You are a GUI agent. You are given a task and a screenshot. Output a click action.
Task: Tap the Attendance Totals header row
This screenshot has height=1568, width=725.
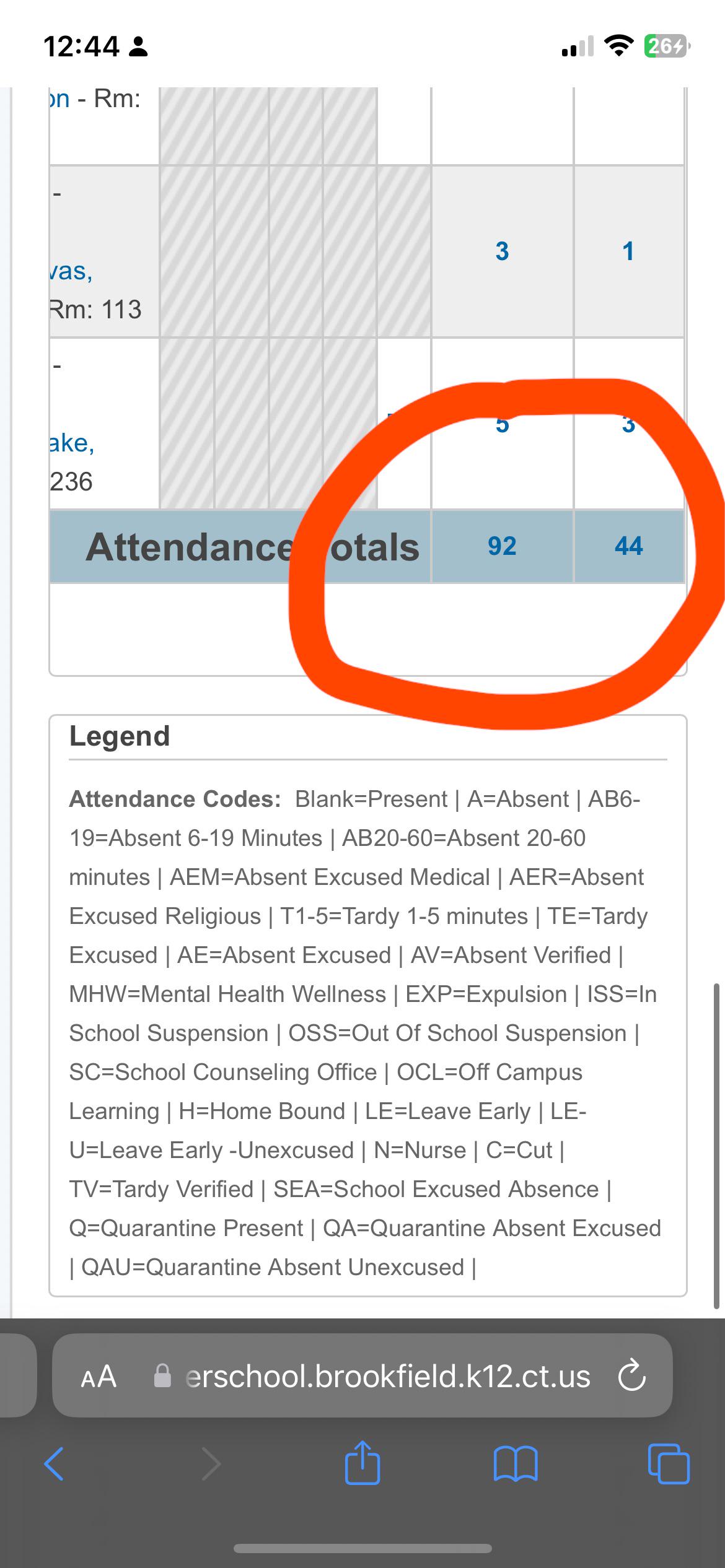coord(254,547)
